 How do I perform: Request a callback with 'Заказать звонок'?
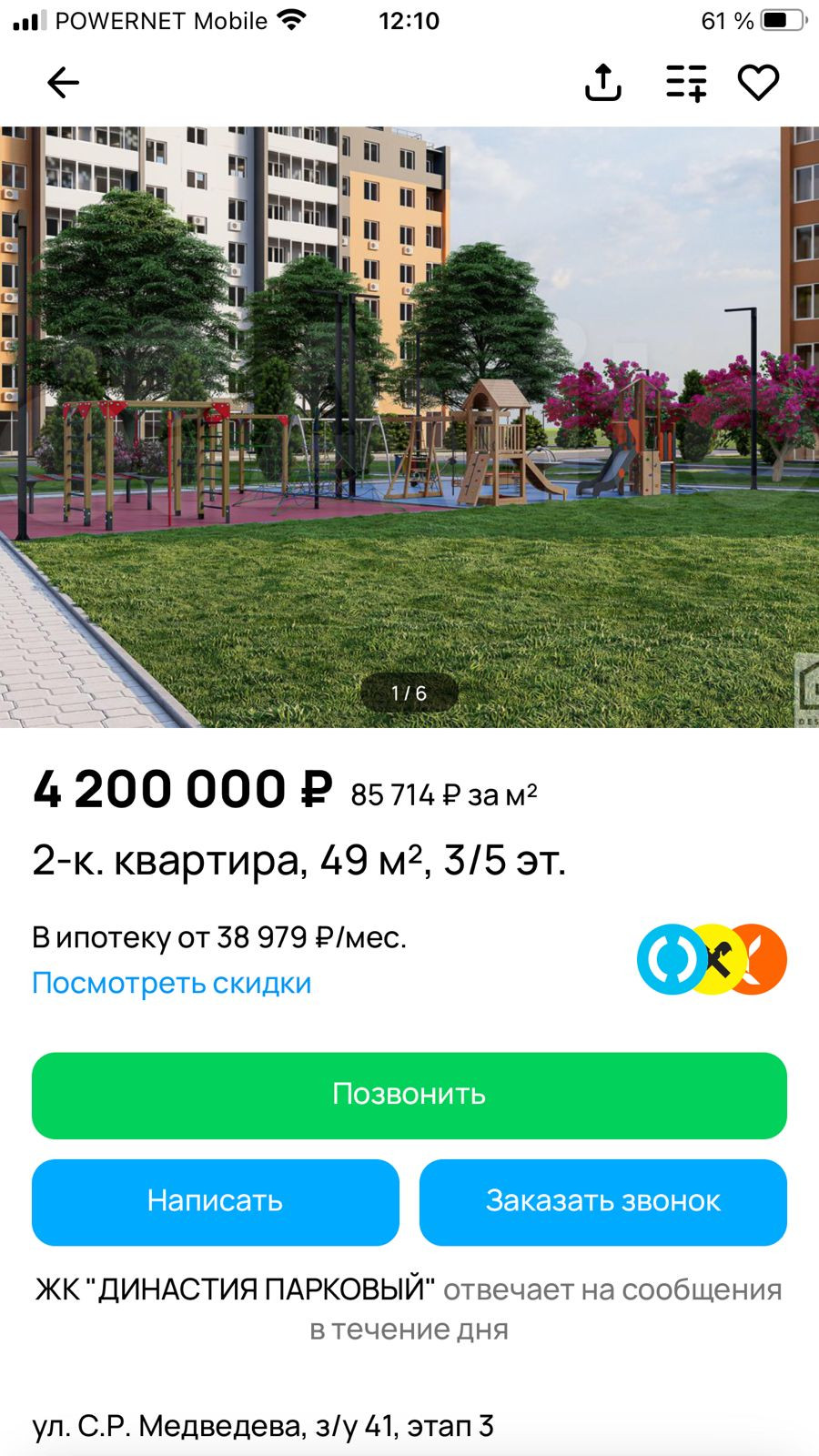(x=602, y=1201)
